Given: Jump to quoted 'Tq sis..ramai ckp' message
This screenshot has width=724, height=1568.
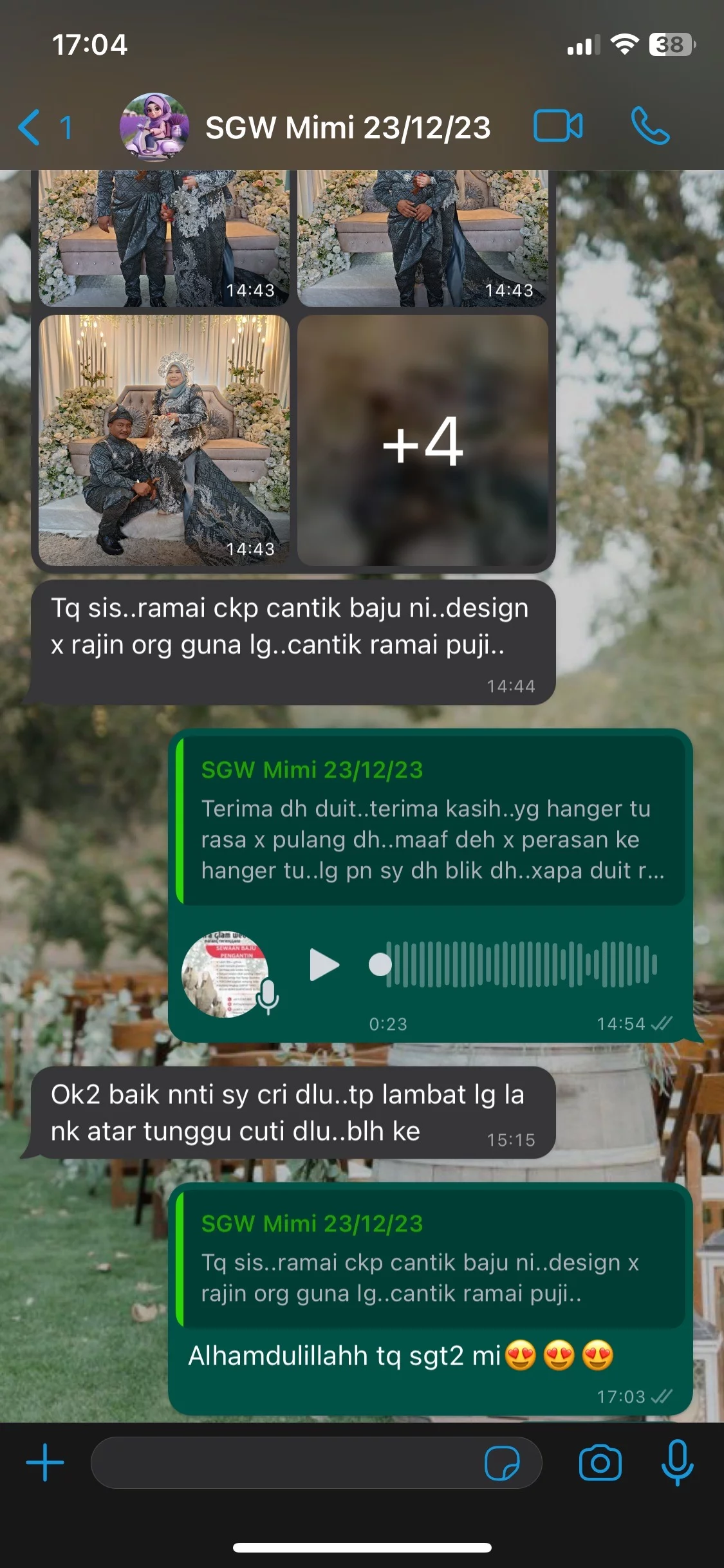Looking at the screenshot, I should tap(431, 1259).
